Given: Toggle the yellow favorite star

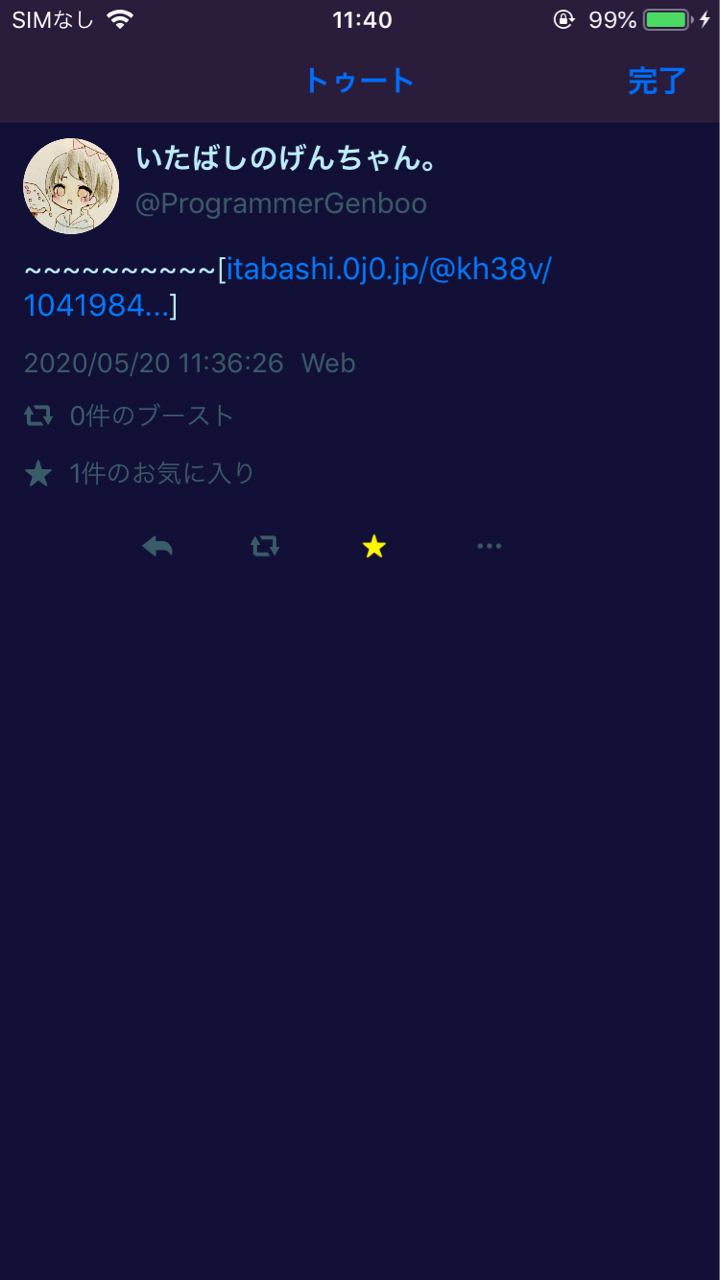Looking at the screenshot, I should (x=374, y=546).
